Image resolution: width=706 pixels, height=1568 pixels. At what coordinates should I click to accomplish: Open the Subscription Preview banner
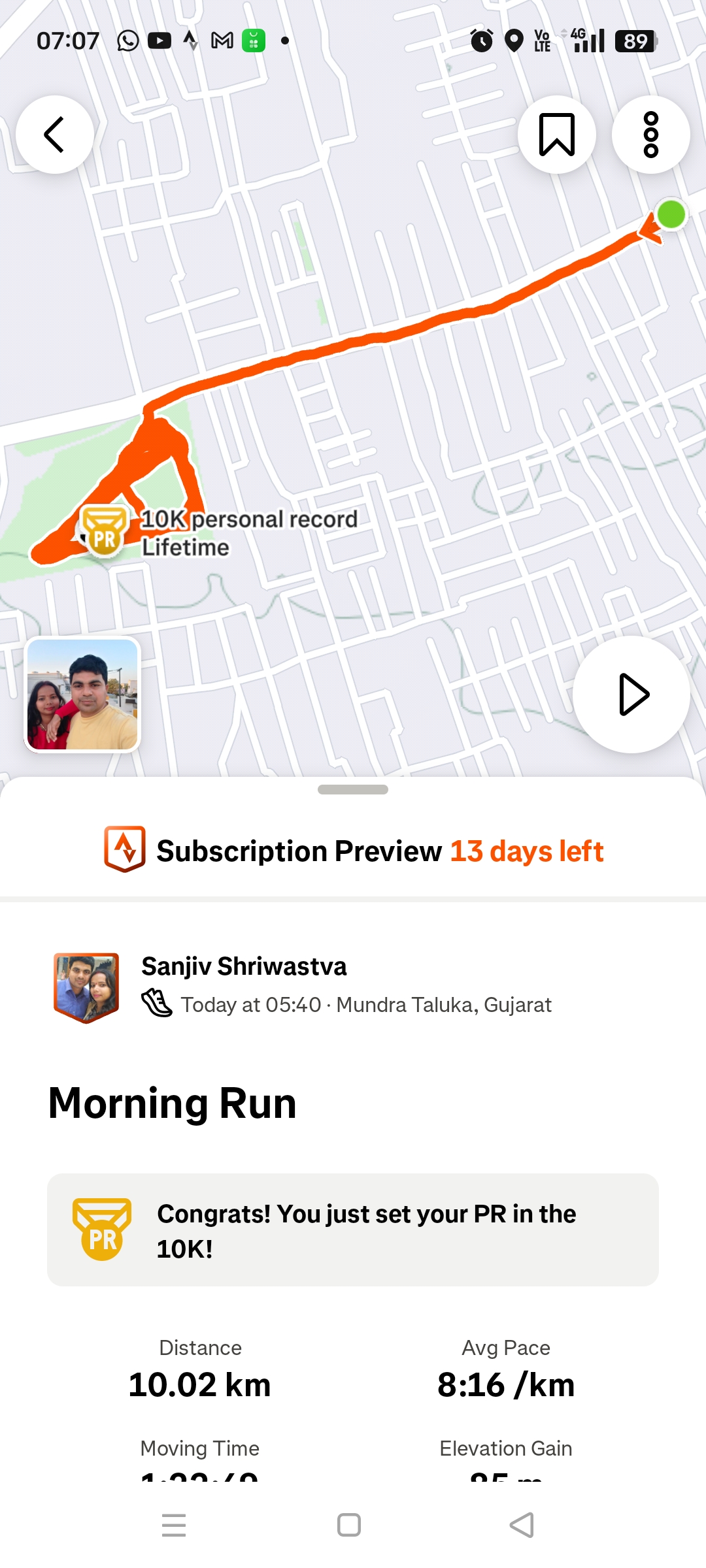coord(353,851)
